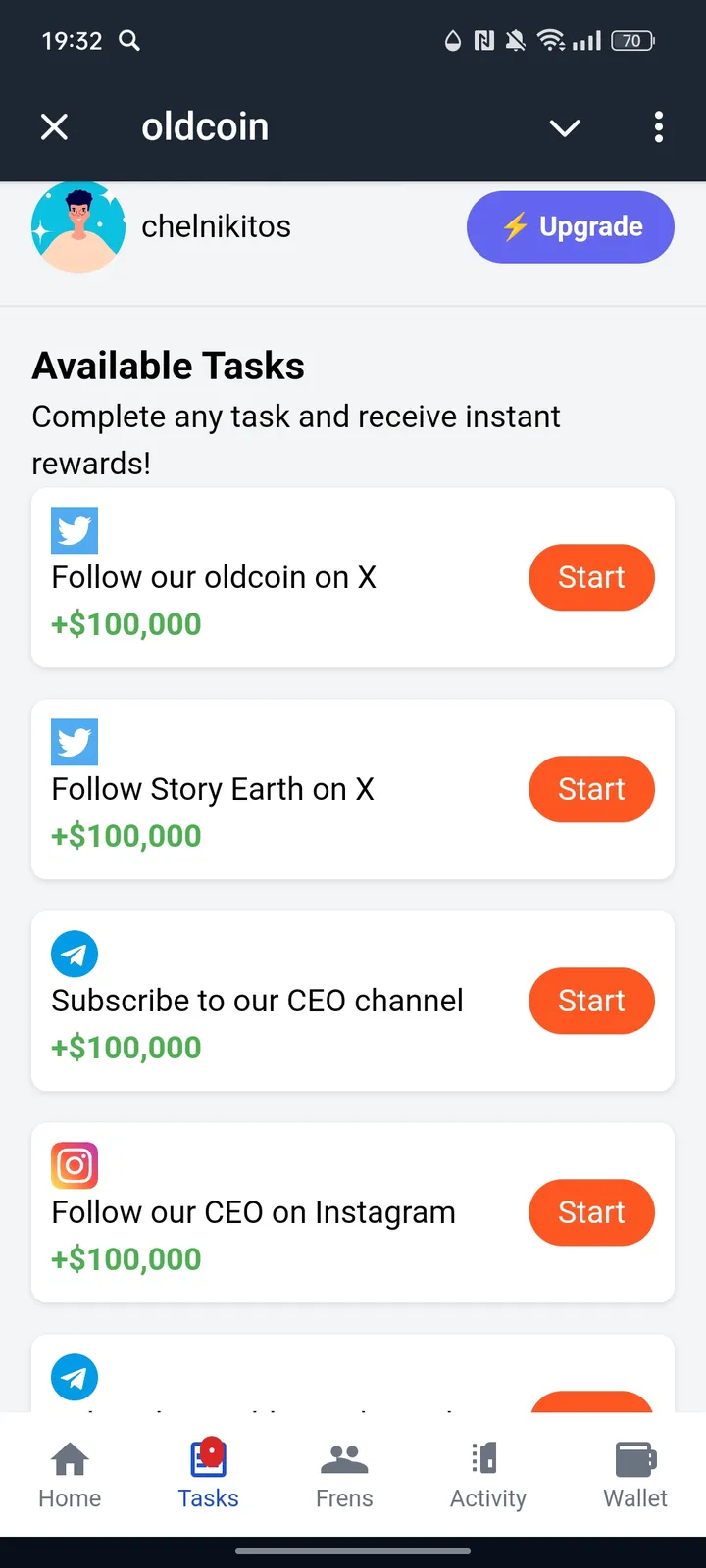Tap the Twitter icon on the Story Earth task
This screenshot has height=1568, width=706.
pyautogui.click(x=74, y=742)
